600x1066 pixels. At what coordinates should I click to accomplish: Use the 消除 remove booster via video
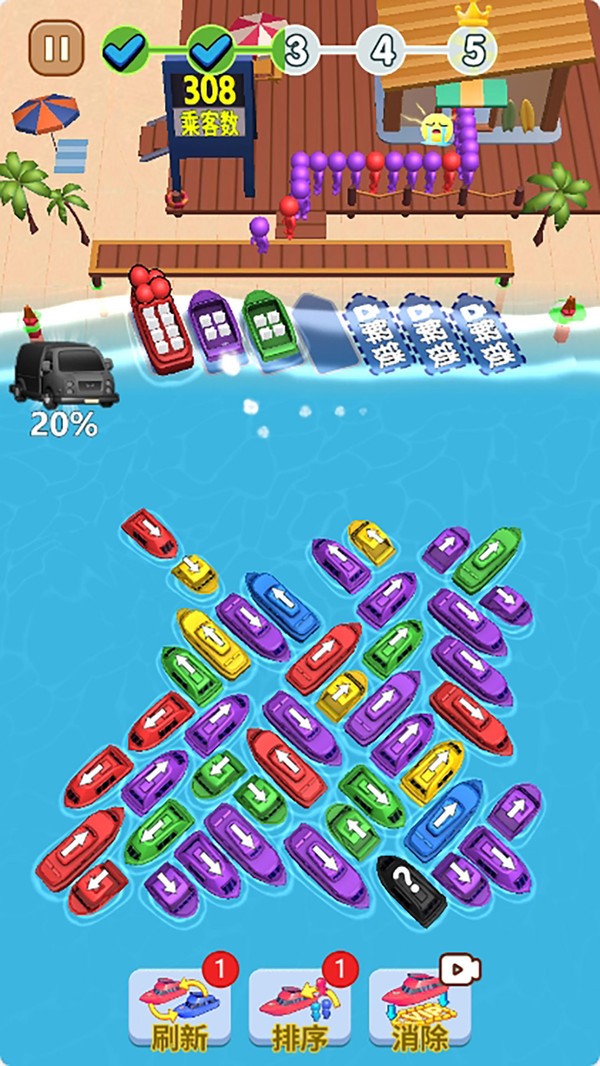coord(420,1007)
